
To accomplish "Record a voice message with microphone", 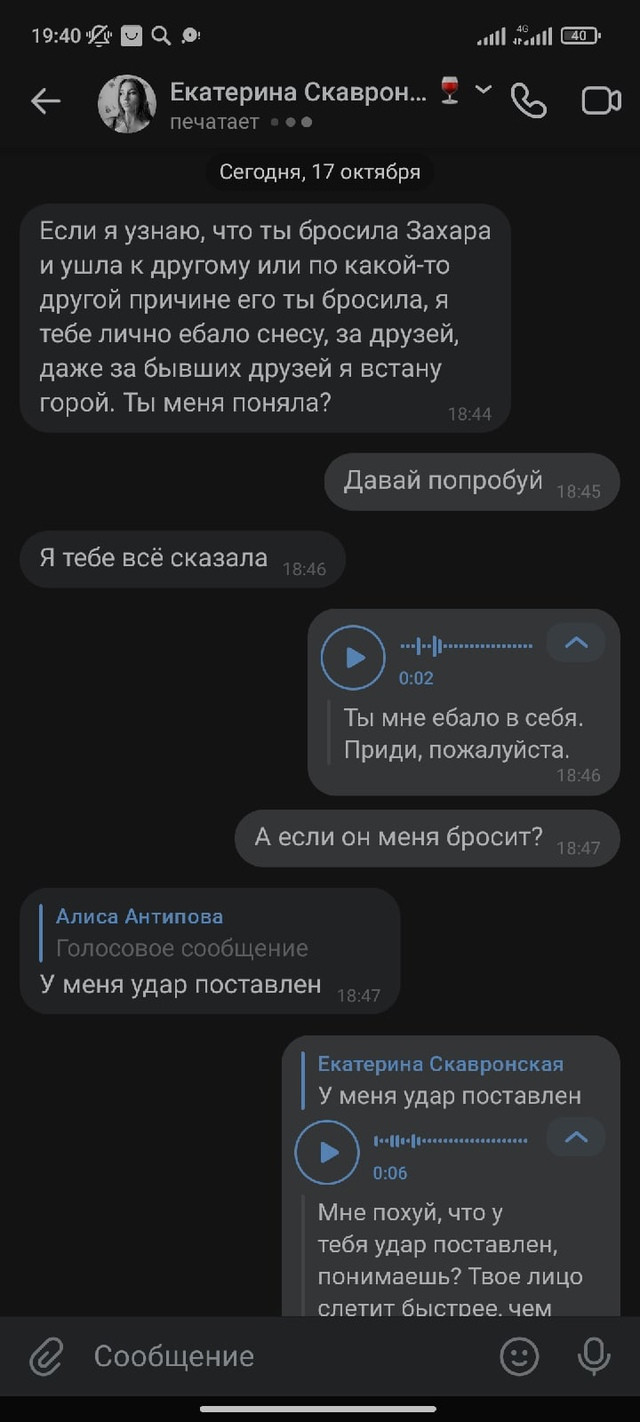I will (594, 1357).
